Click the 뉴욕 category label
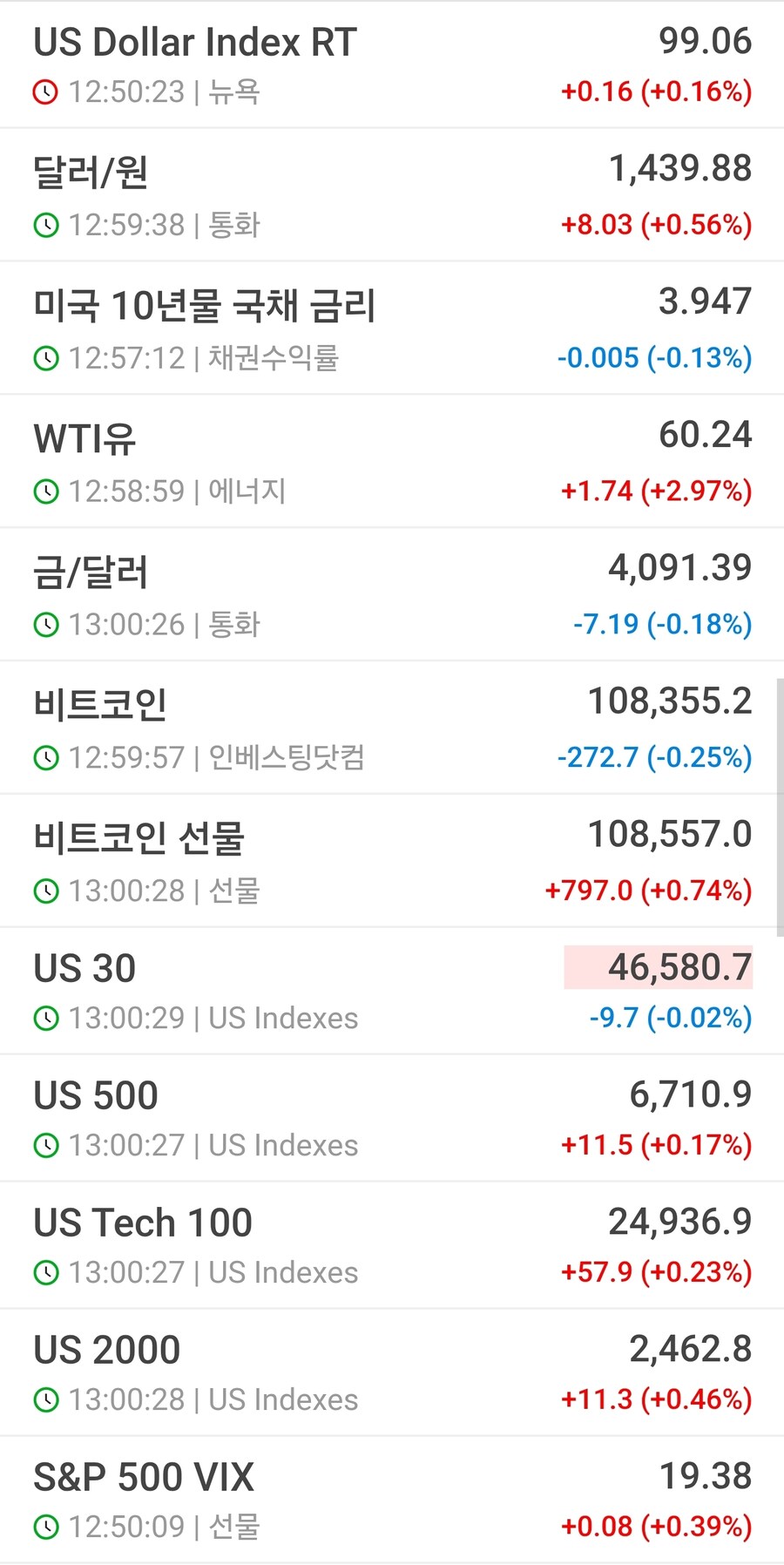784x1565 pixels. pos(233,91)
